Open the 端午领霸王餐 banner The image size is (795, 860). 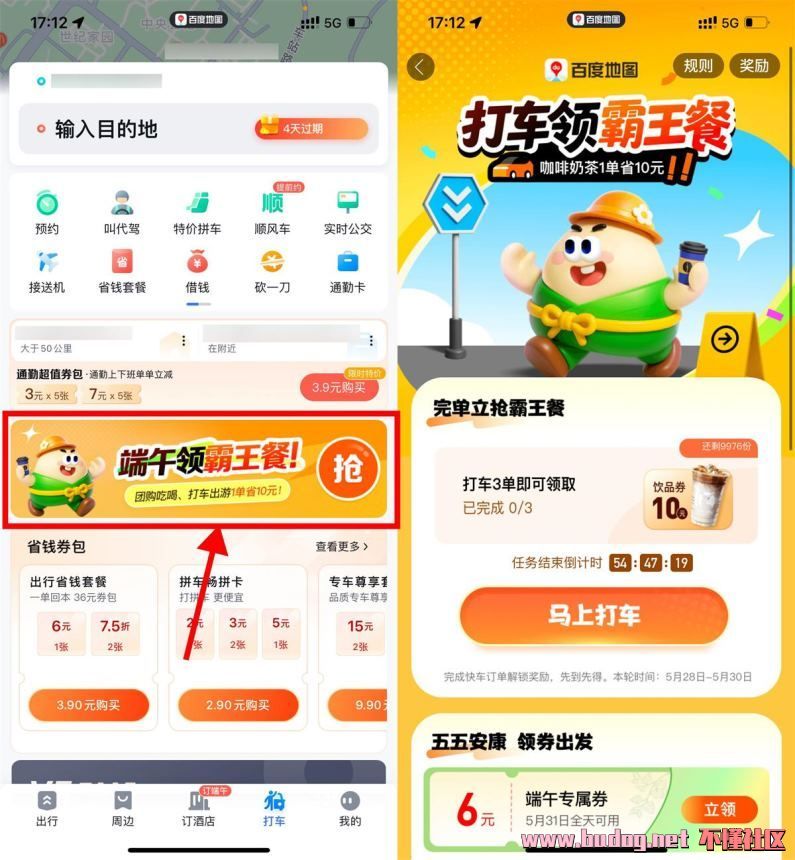point(197,468)
